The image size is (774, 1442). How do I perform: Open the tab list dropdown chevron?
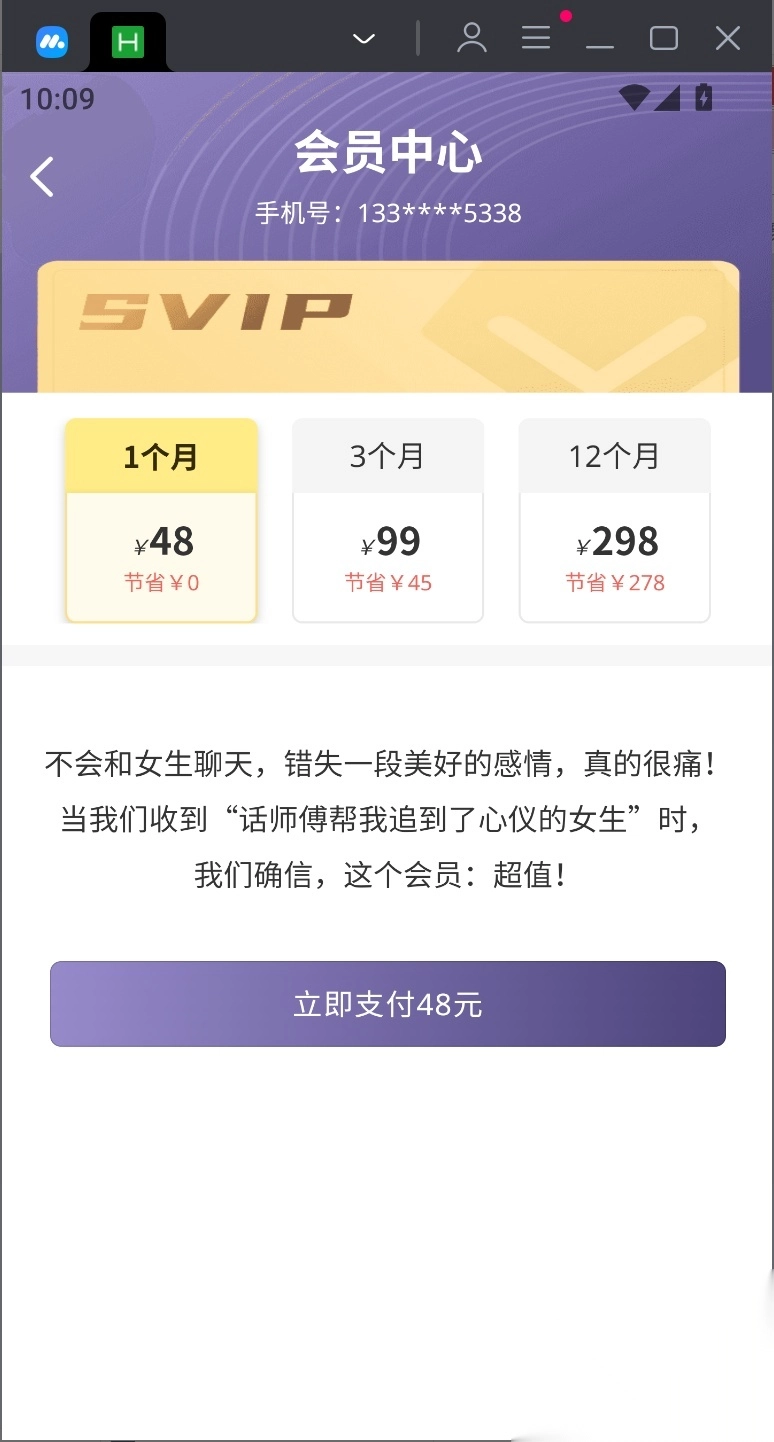coord(362,38)
